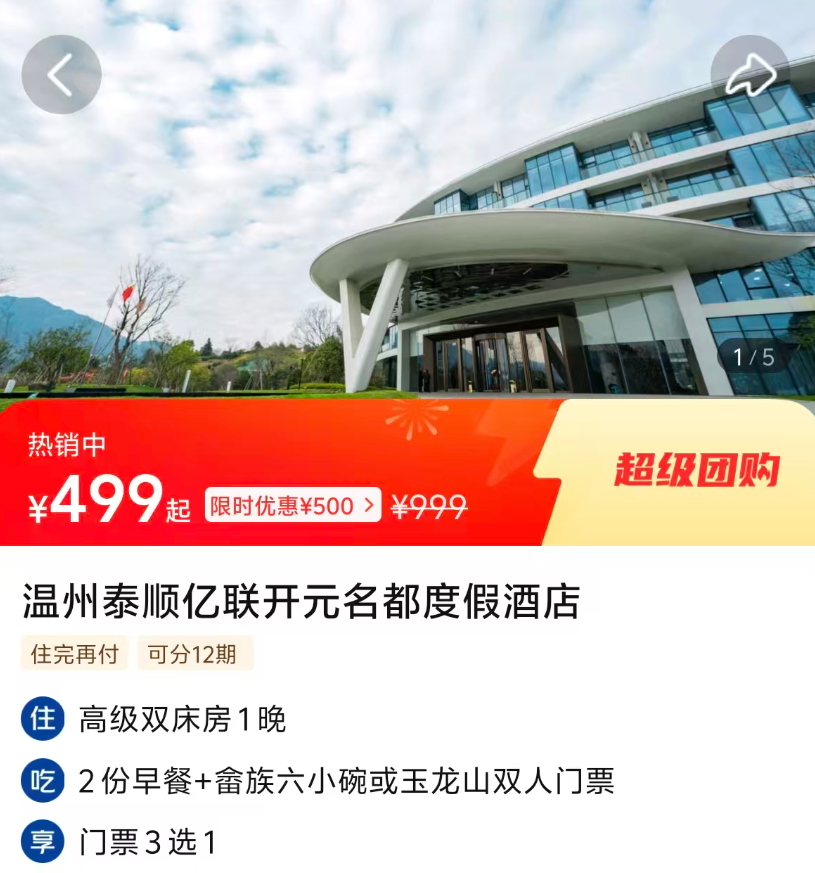The image size is (815, 873).
Task: Share this hotel deal
Action: coord(750,73)
